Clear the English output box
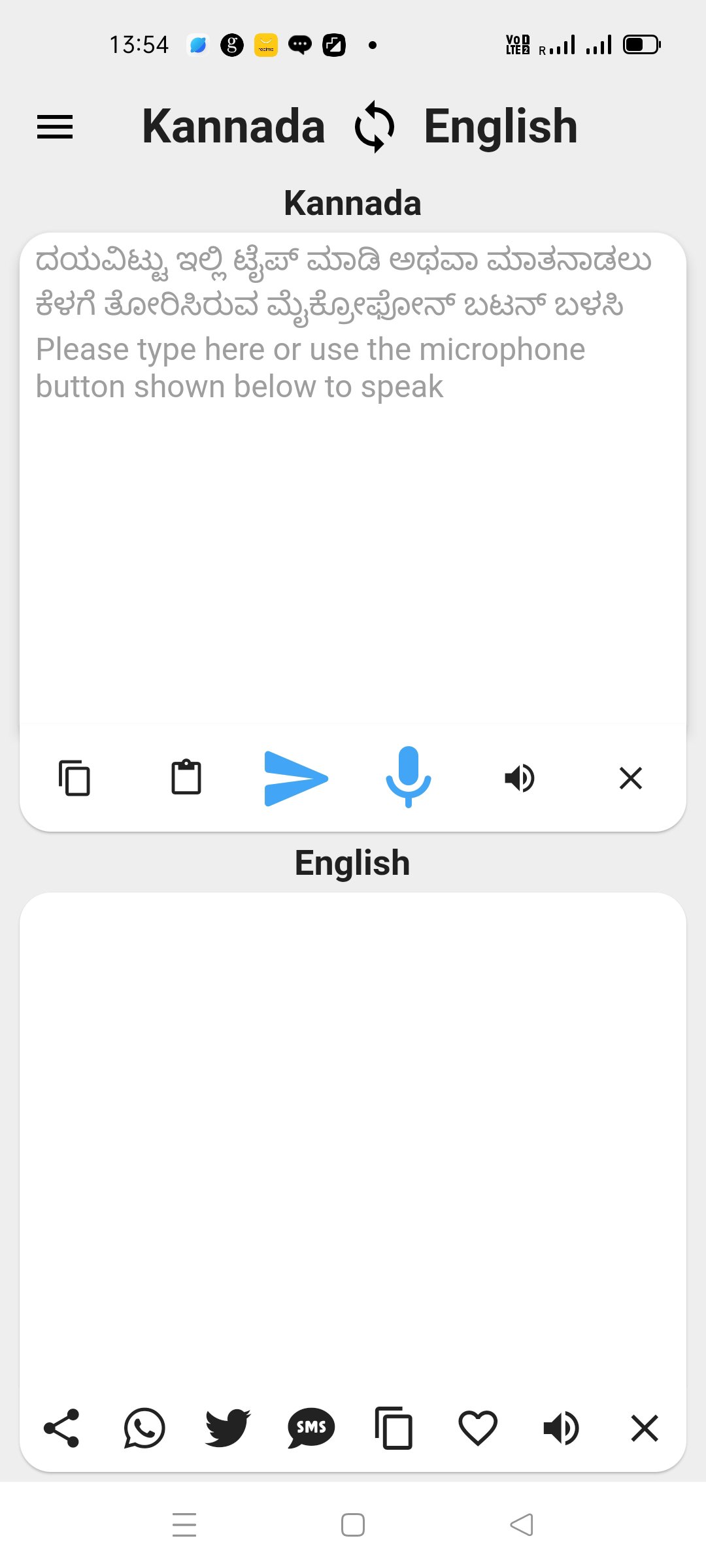Viewport: 706px width, 1568px height. pos(645,1428)
